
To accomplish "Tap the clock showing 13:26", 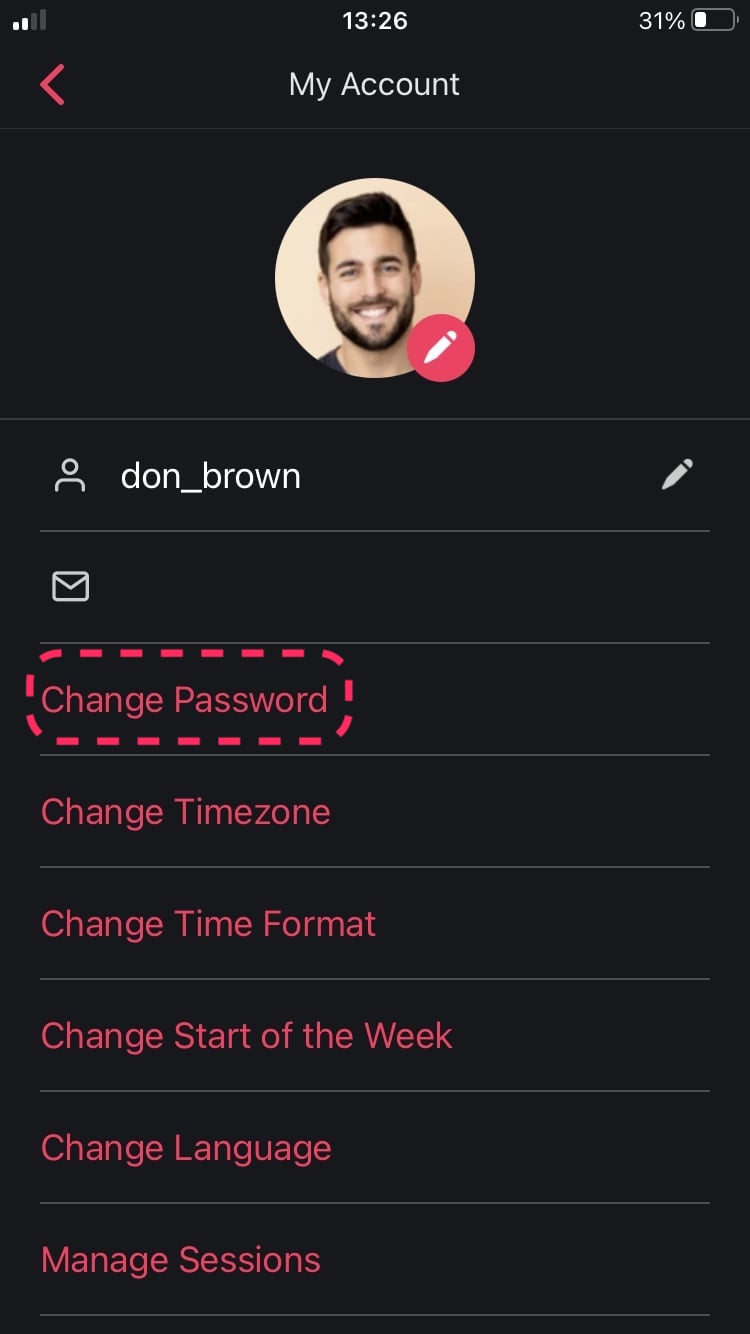I will coord(375,19).
